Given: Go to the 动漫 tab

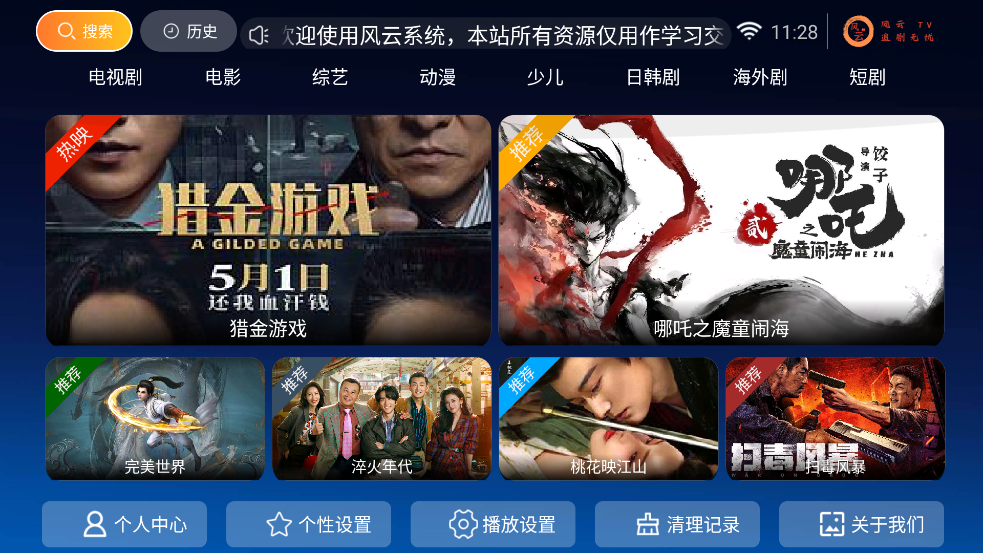Looking at the screenshot, I should tap(437, 77).
